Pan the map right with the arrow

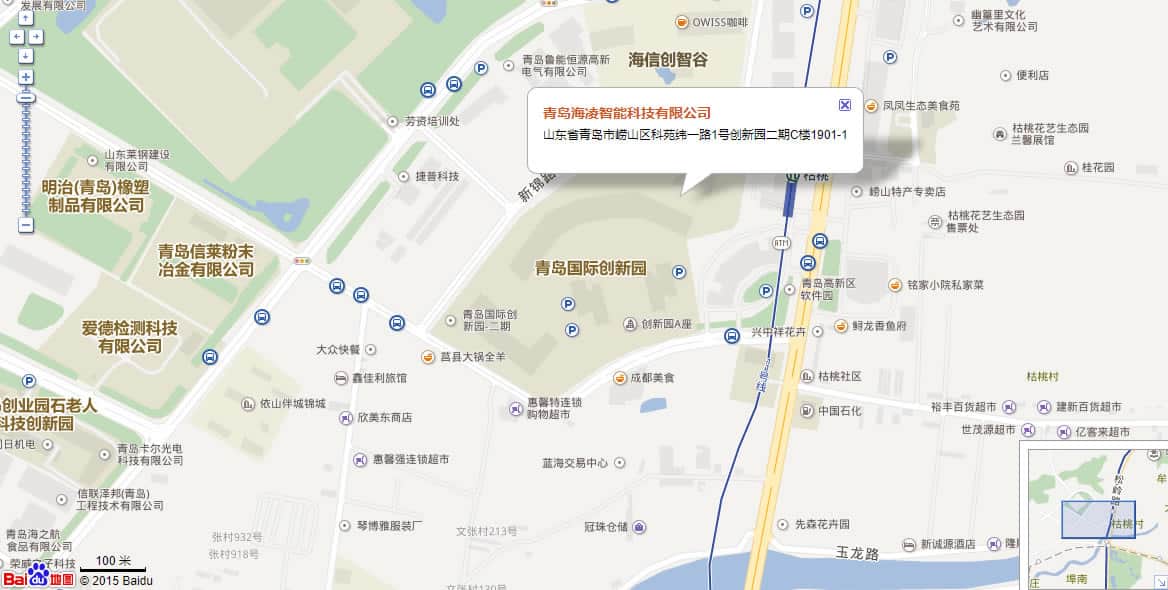36,36
